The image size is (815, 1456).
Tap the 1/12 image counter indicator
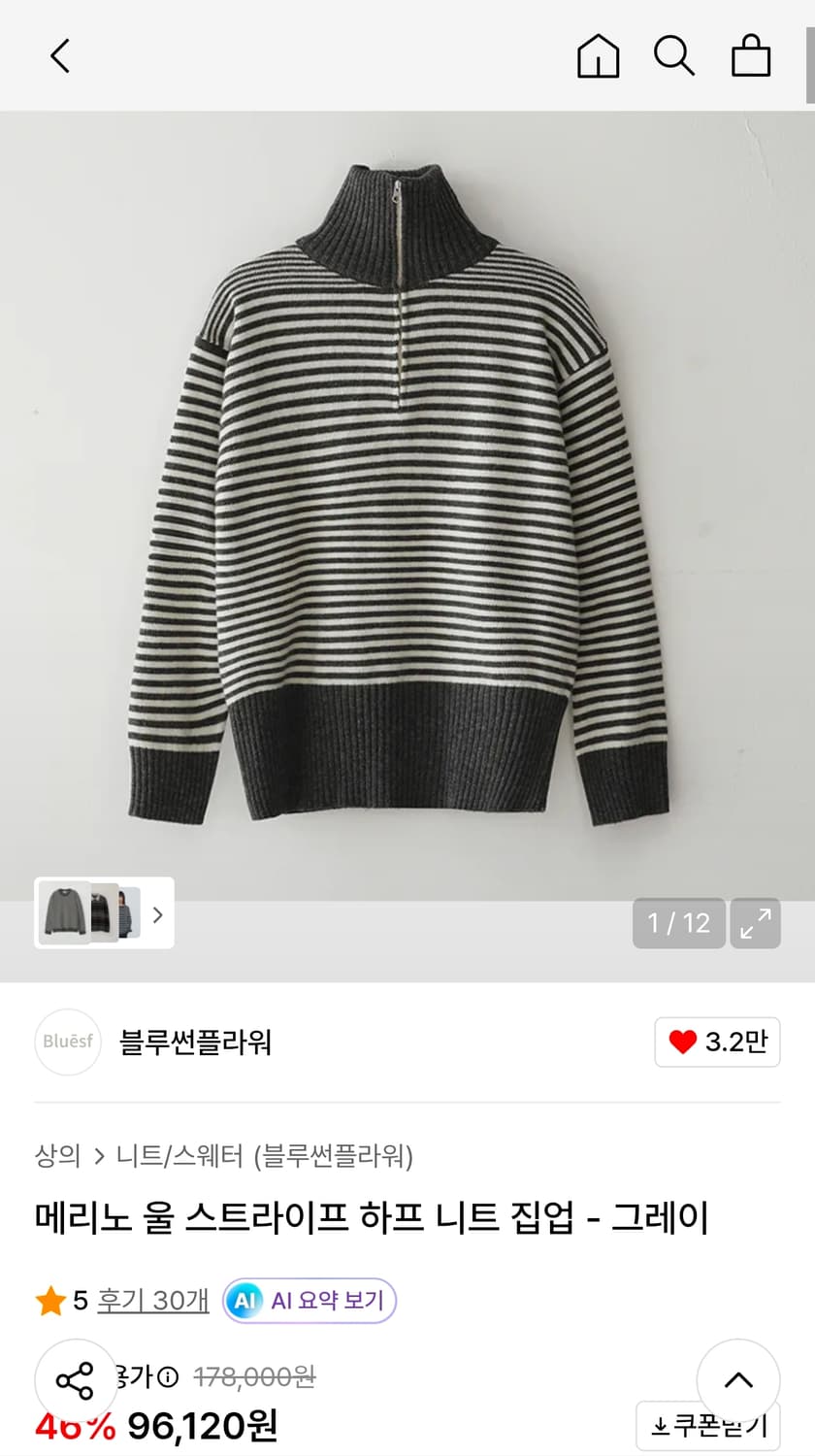tap(678, 923)
